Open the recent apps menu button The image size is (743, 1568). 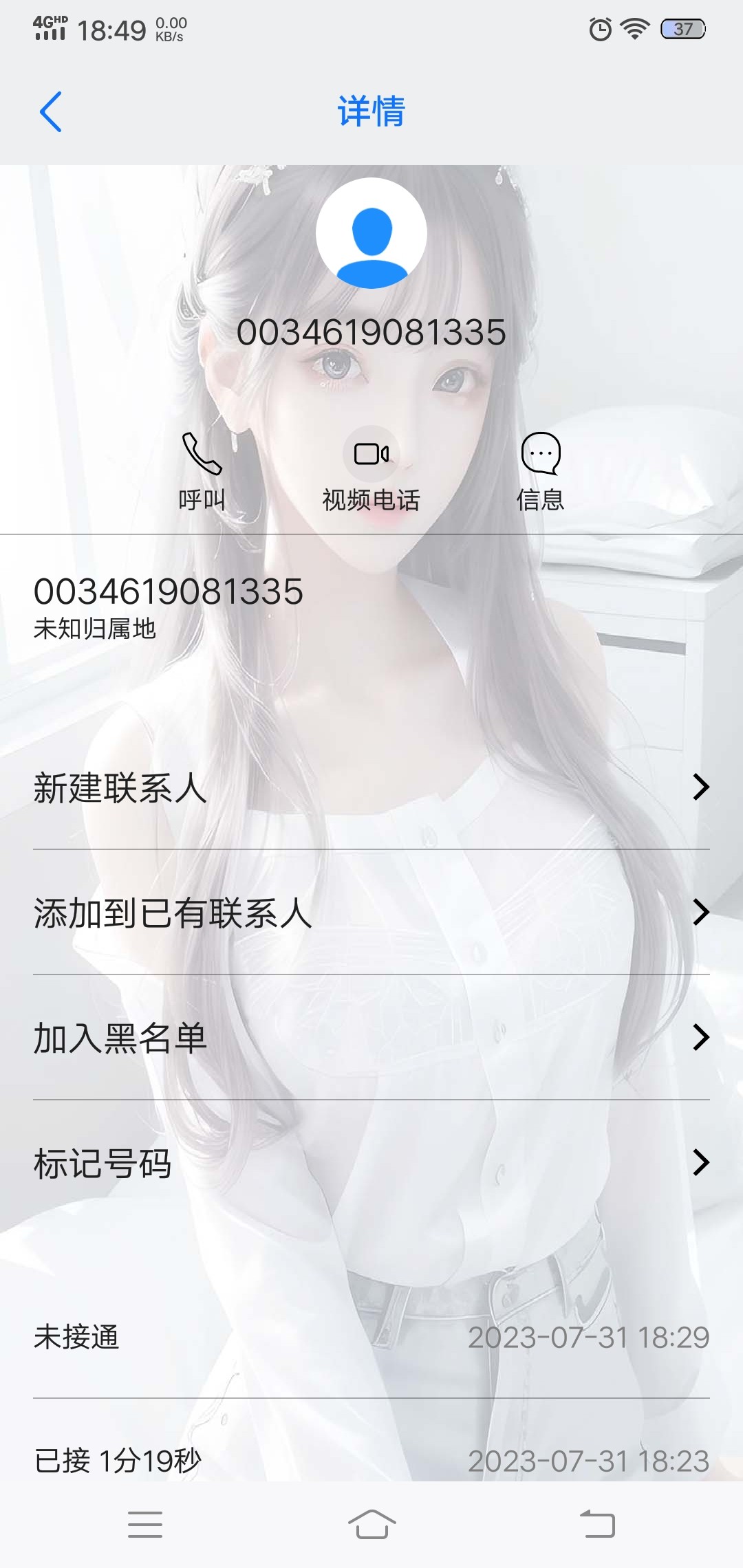(x=145, y=1524)
